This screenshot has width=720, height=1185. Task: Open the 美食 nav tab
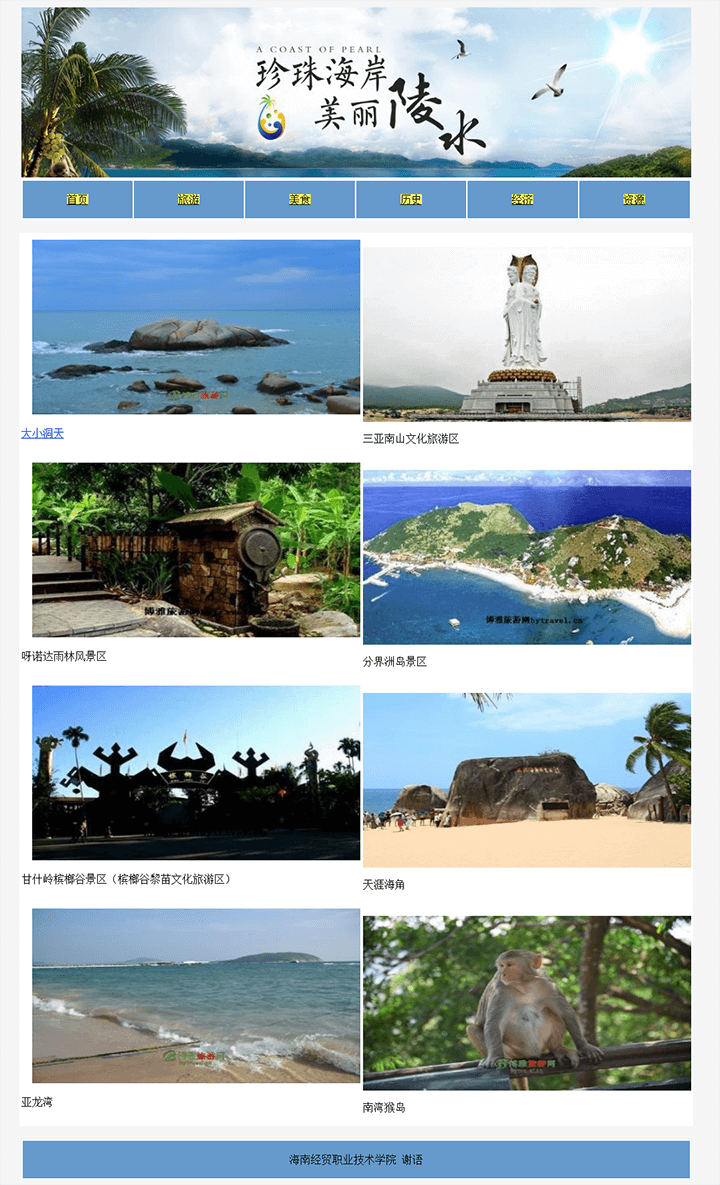click(x=300, y=199)
